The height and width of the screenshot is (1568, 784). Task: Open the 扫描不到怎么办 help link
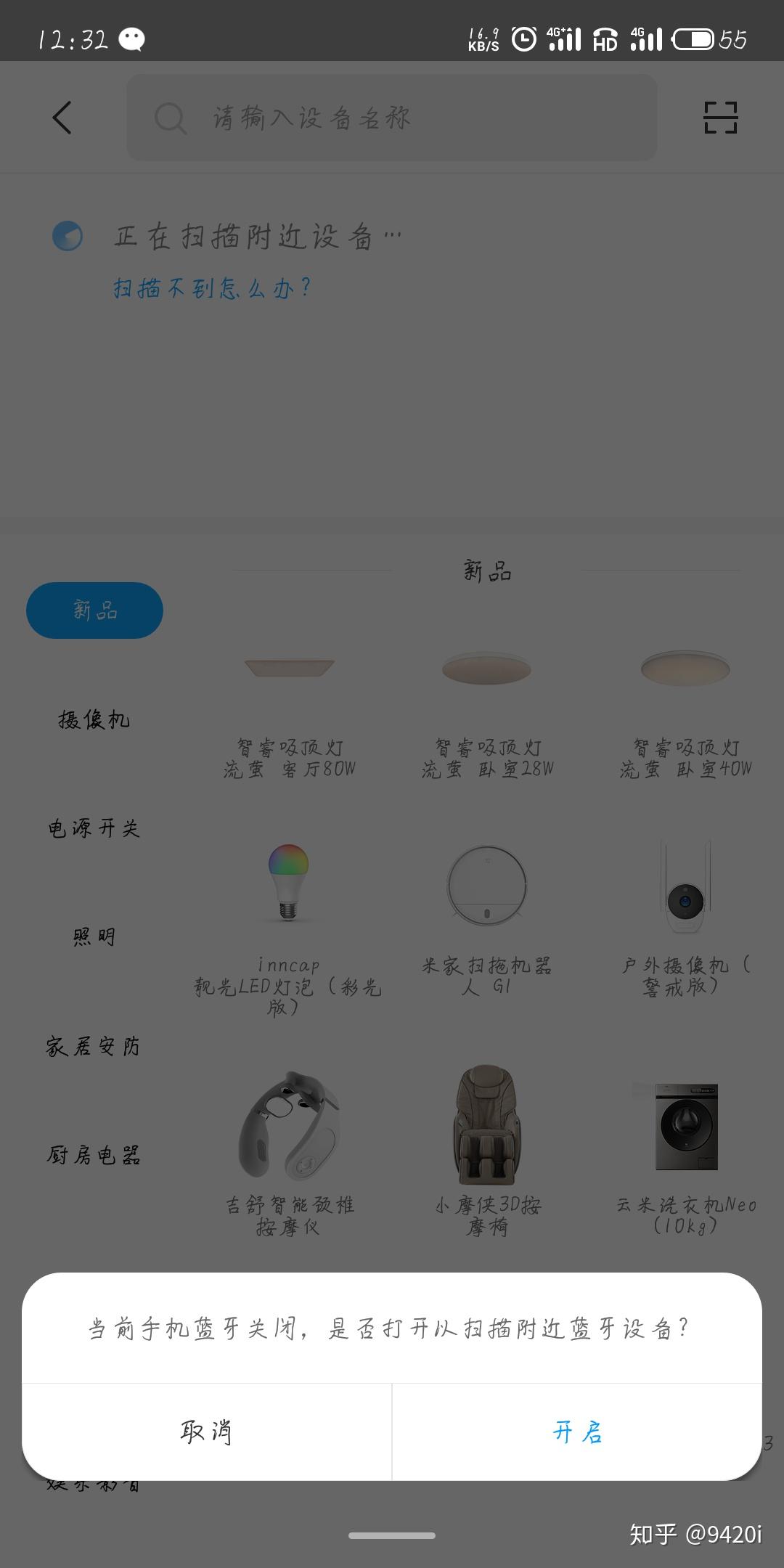[212, 288]
